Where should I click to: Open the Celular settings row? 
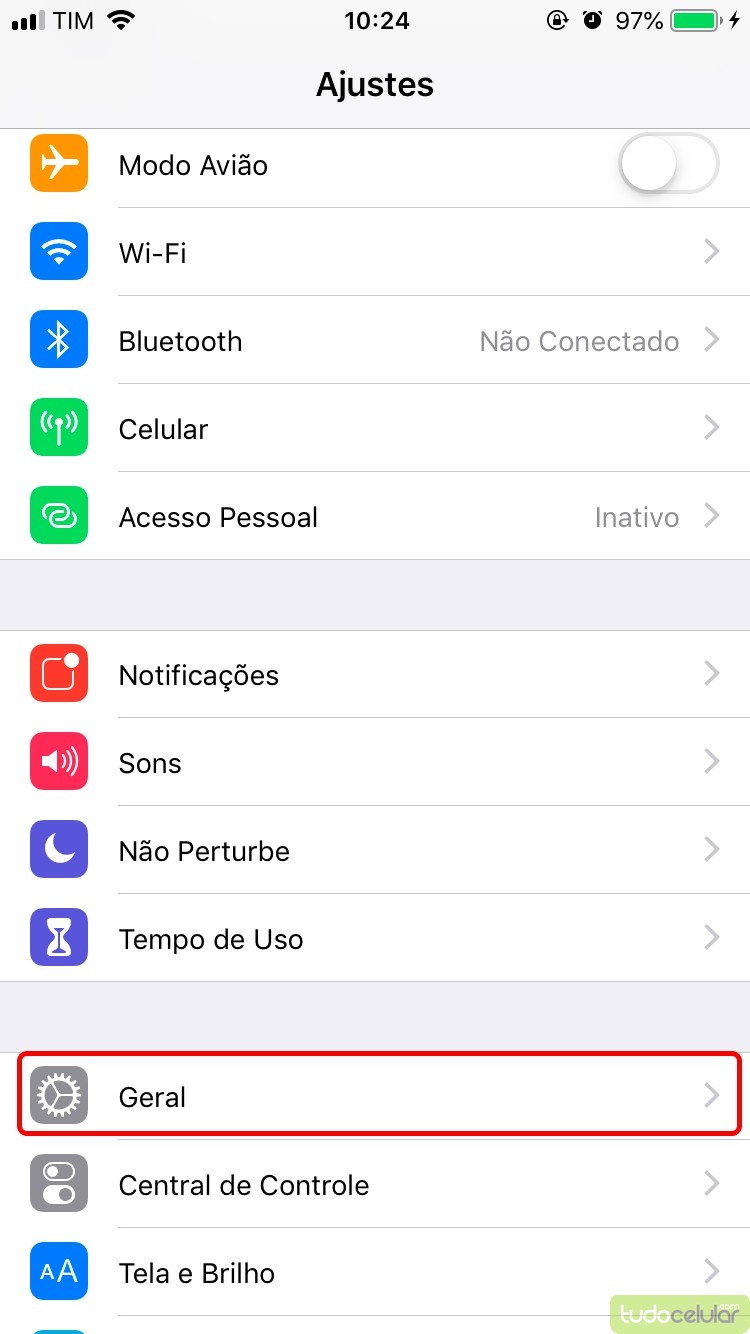[375, 429]
